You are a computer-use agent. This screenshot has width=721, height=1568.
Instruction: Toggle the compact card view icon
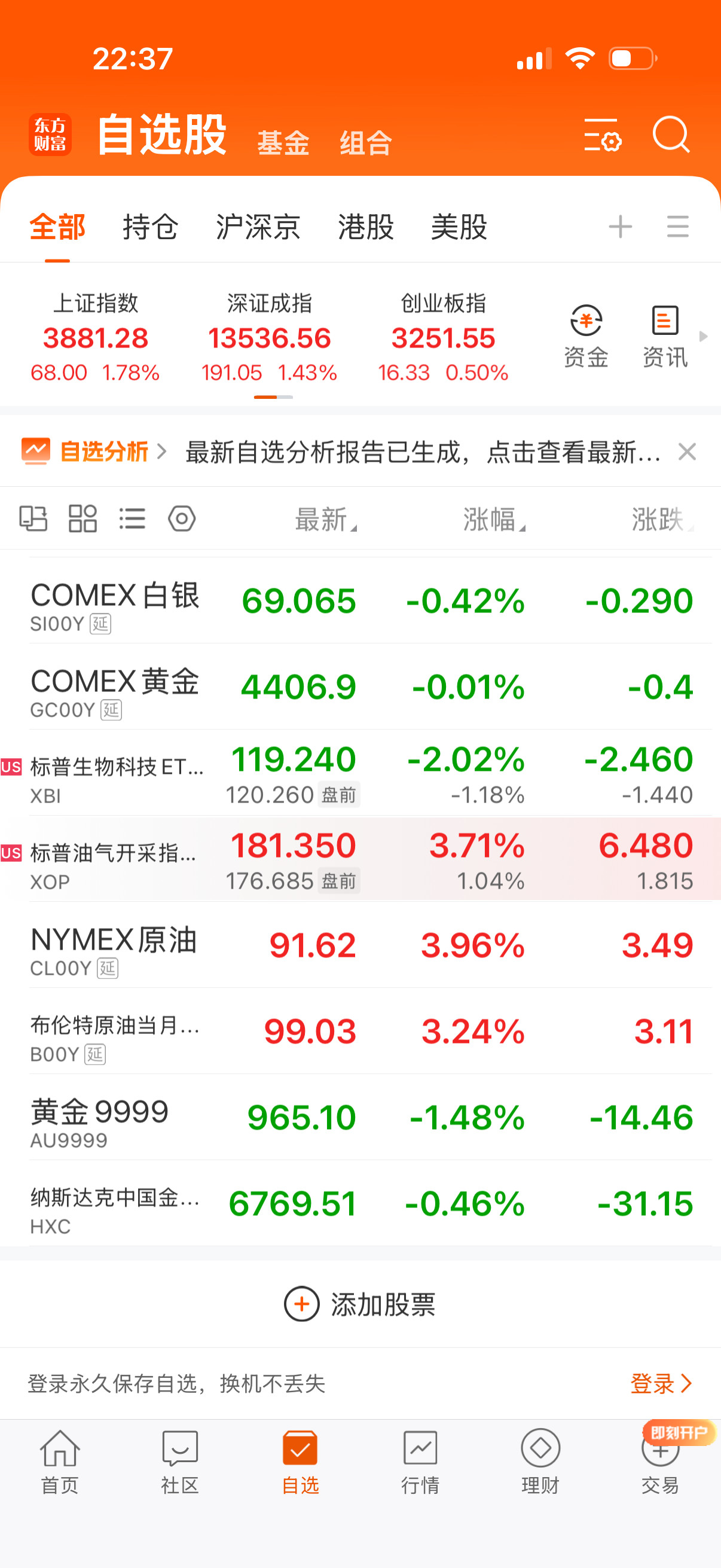34,518
